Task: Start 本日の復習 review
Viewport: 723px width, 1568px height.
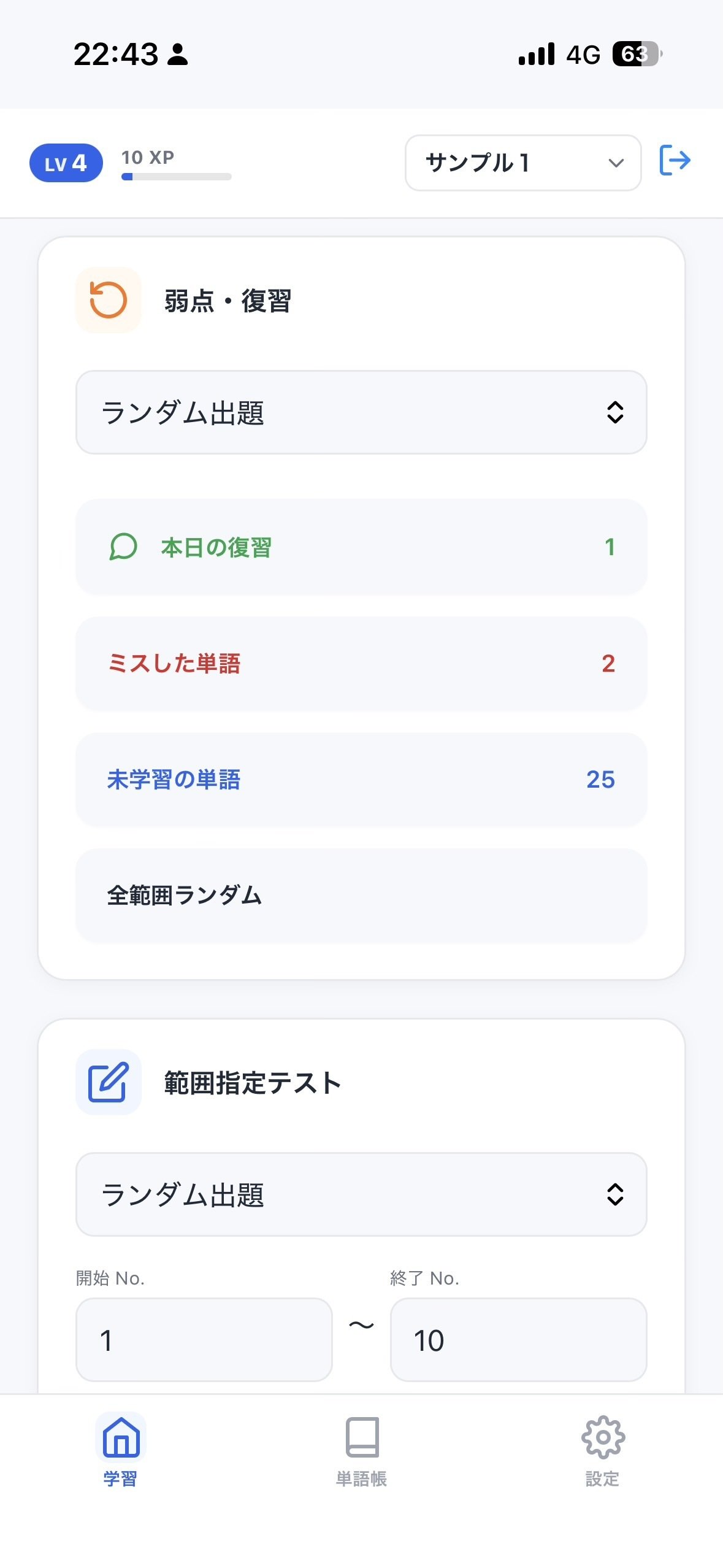Action: tap(361, 547)
